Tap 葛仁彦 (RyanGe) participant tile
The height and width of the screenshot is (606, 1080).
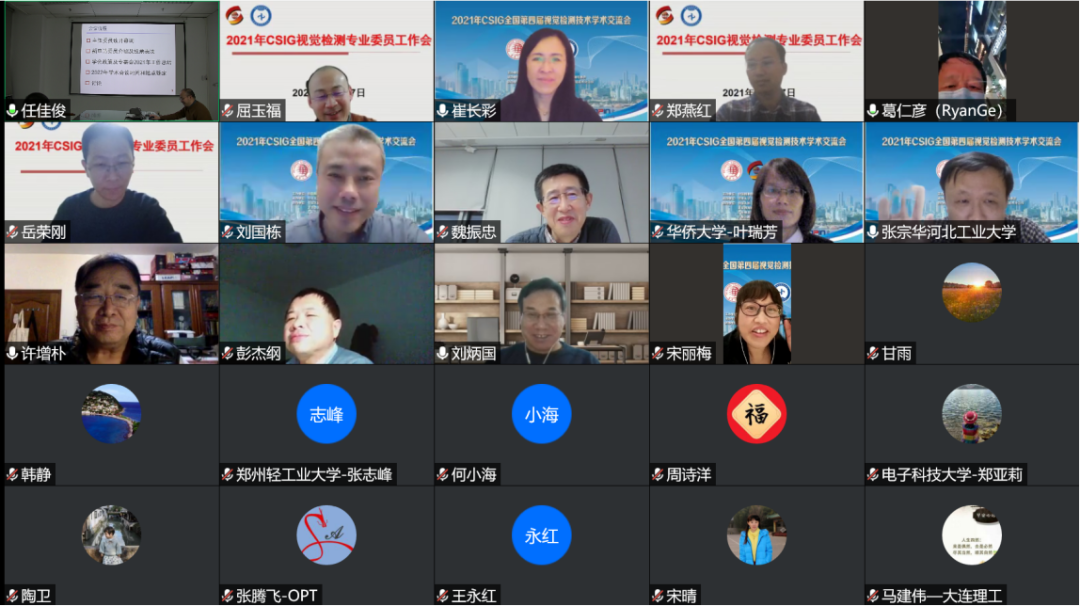pyautogui.click(x=971, y=60)
